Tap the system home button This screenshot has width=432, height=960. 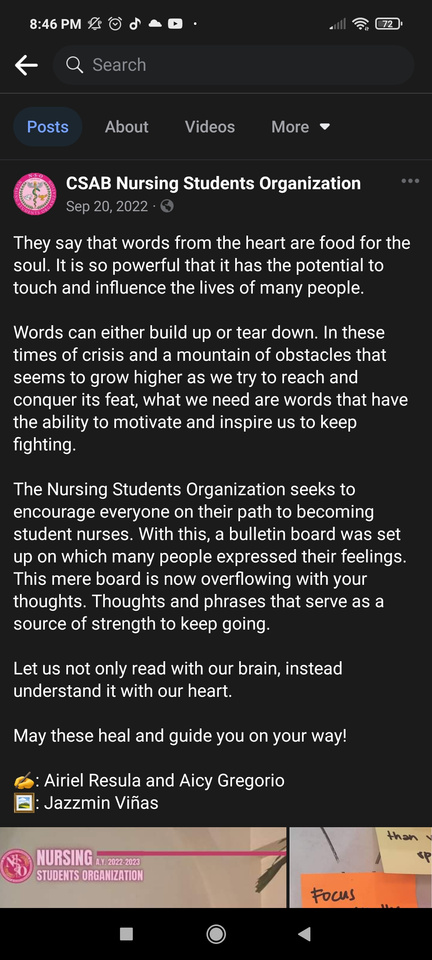pos(216,934)
